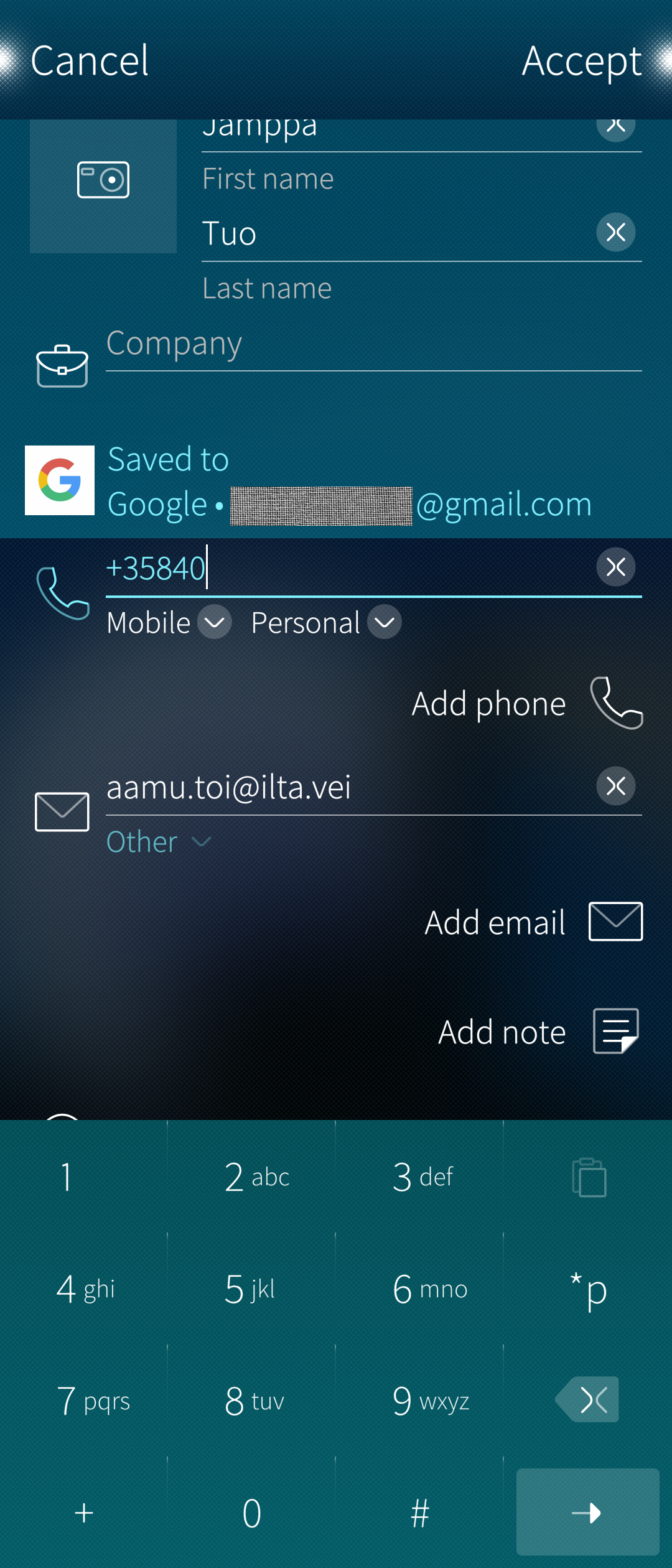Type digit 5 on the keypad

pyautogui.click(x=251, y=1289)
